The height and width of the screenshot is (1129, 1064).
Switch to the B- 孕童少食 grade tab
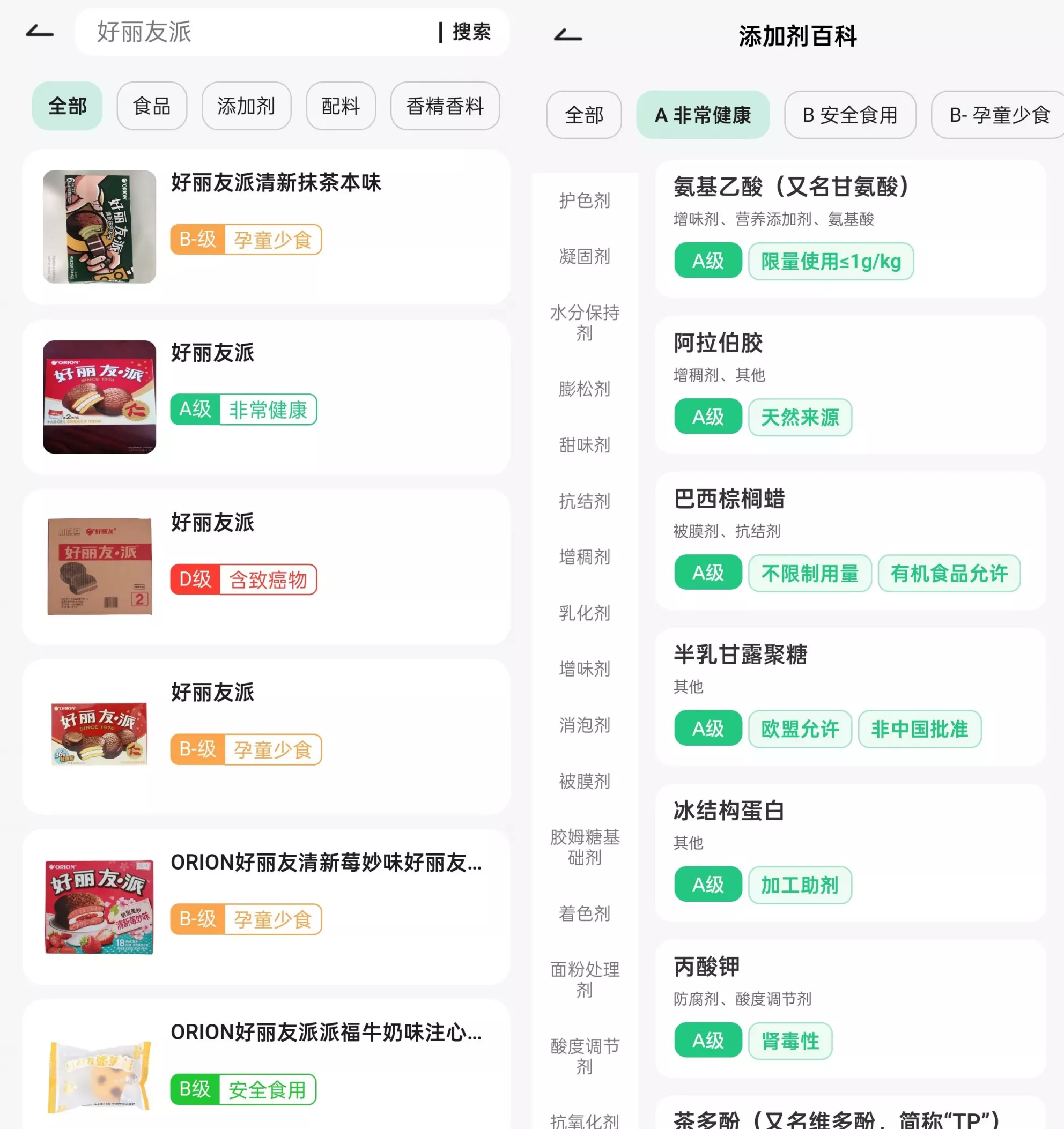click(998, 115)
